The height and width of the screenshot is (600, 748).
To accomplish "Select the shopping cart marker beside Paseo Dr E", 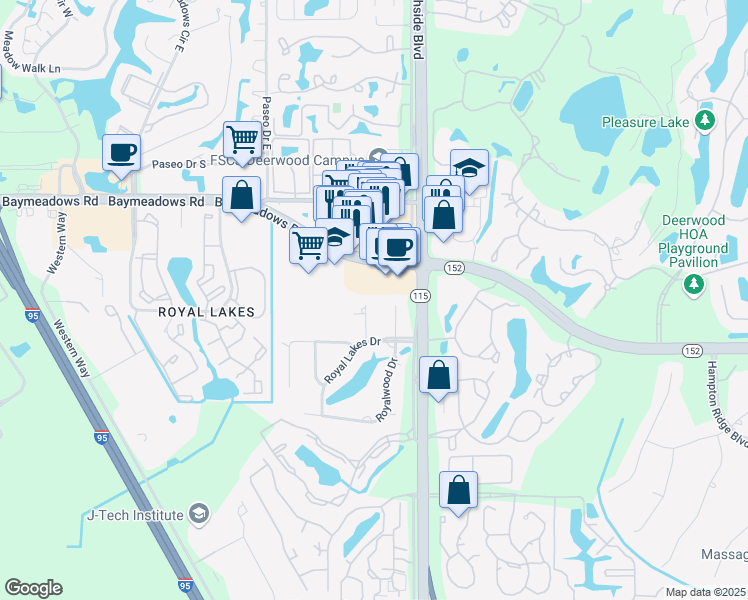I will coord(242,138).
